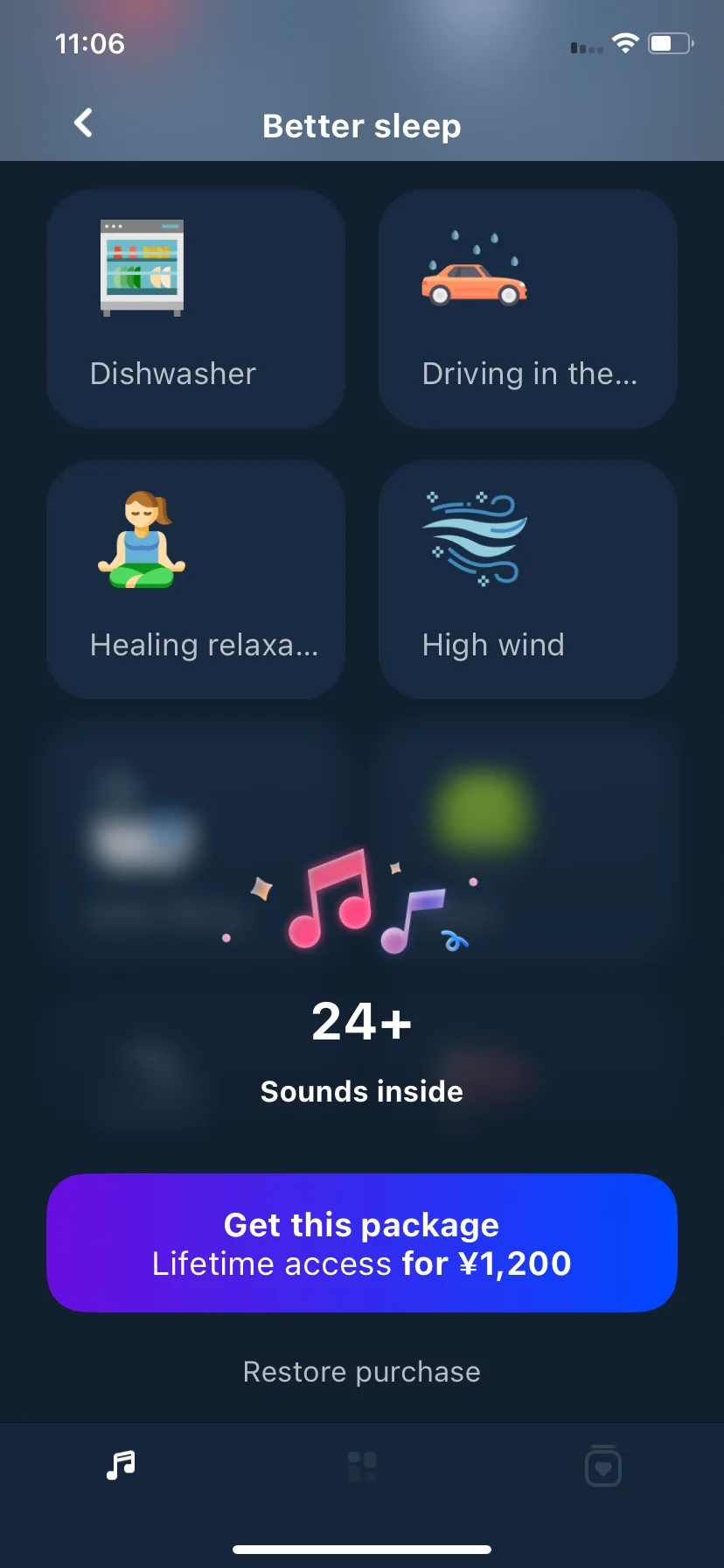Screen dimensions: 724x1568
Task: Choose the High wind sound
Action: pos(528,579)
